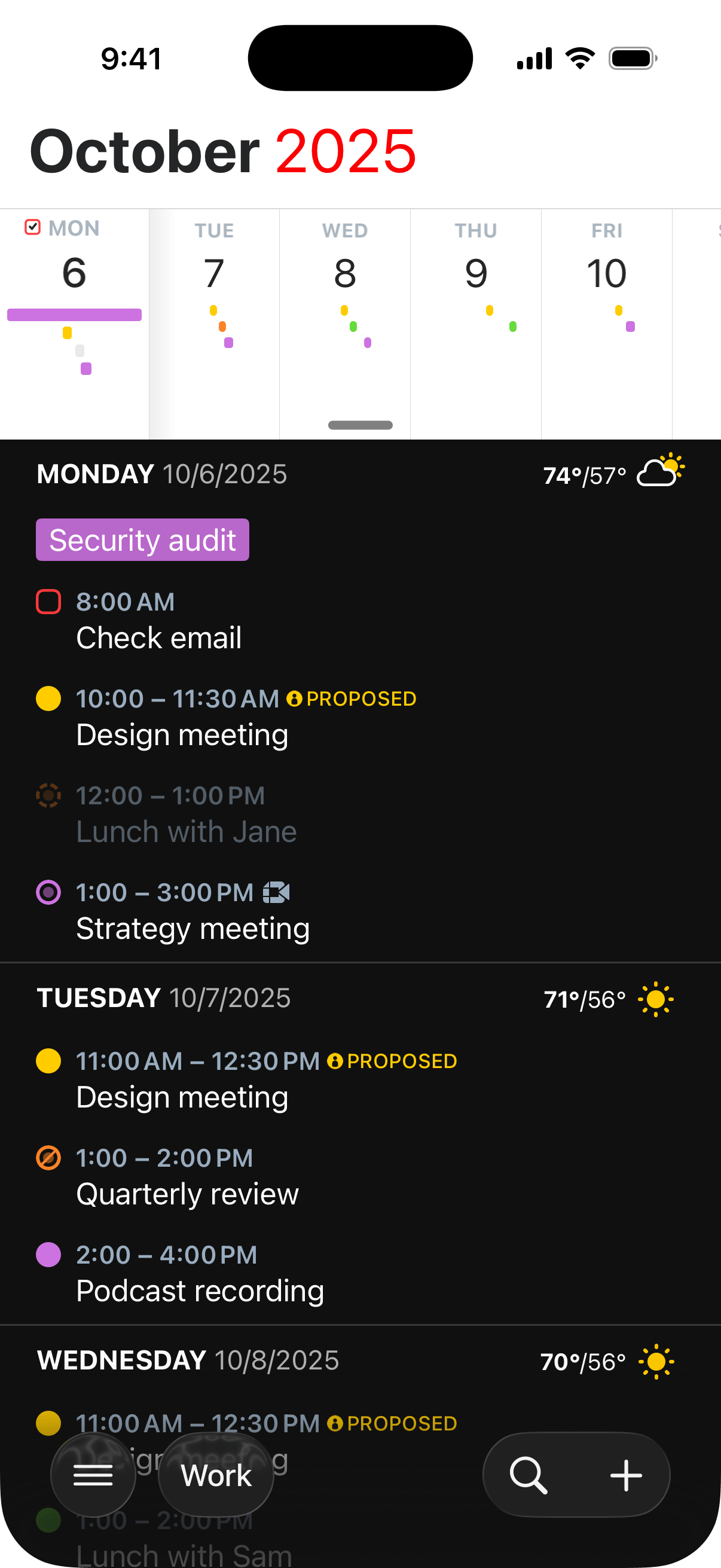Open event search
The image size is (721, 1568).
[x=528, y=1475]
